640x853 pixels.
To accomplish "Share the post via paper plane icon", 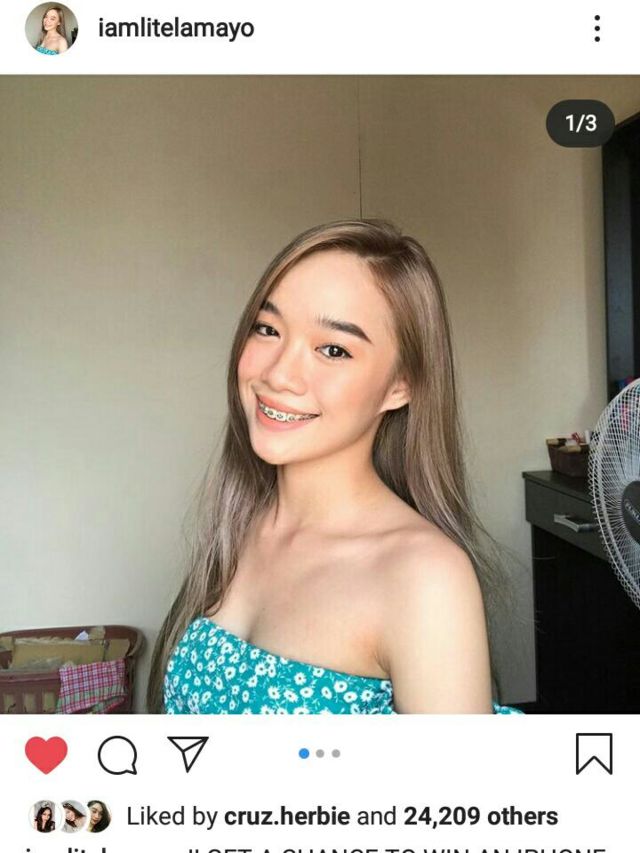I will [x=187, y=754].
